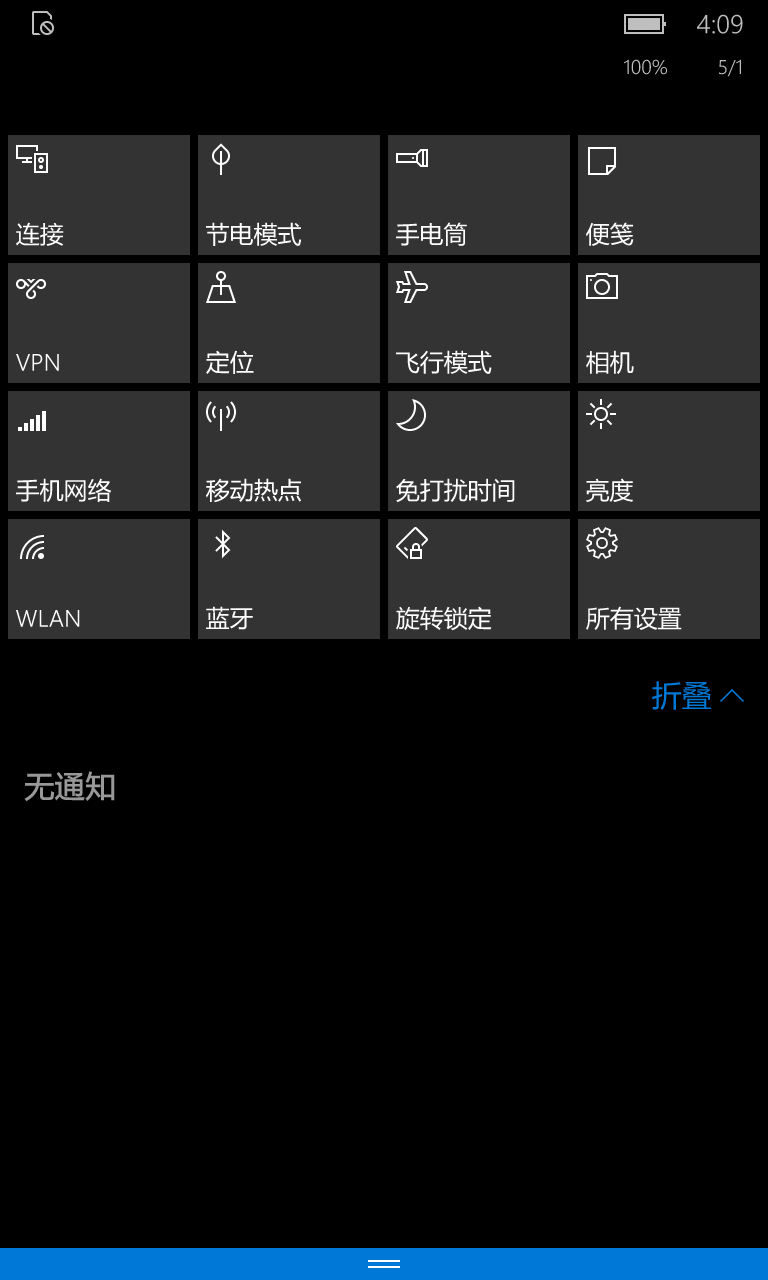Viewport: 768px width, 1280px height.
Task: Turn on the 手电筒 flashlight
Action: click(x=479, y=195)
